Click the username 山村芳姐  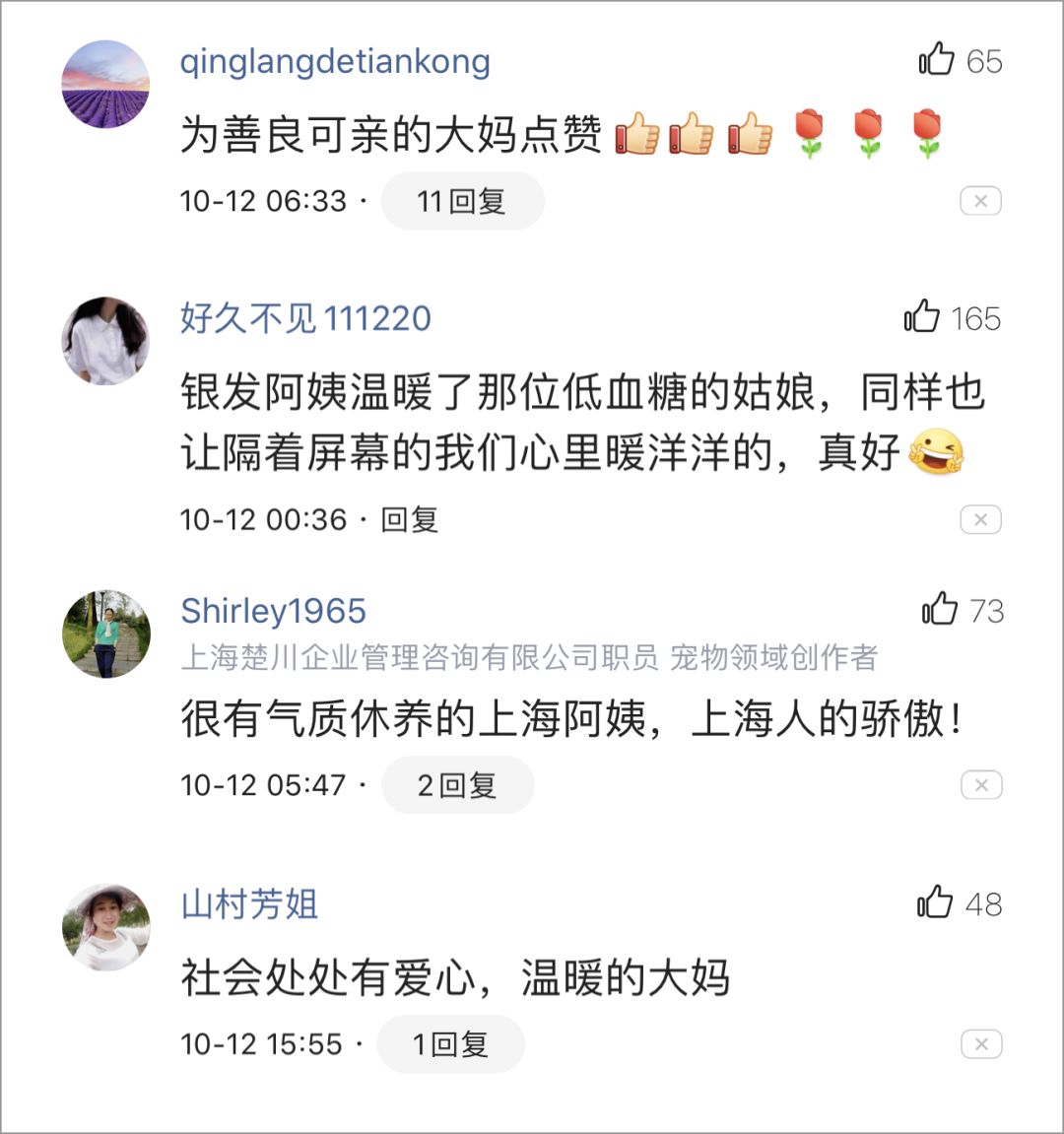click(249, 903)
